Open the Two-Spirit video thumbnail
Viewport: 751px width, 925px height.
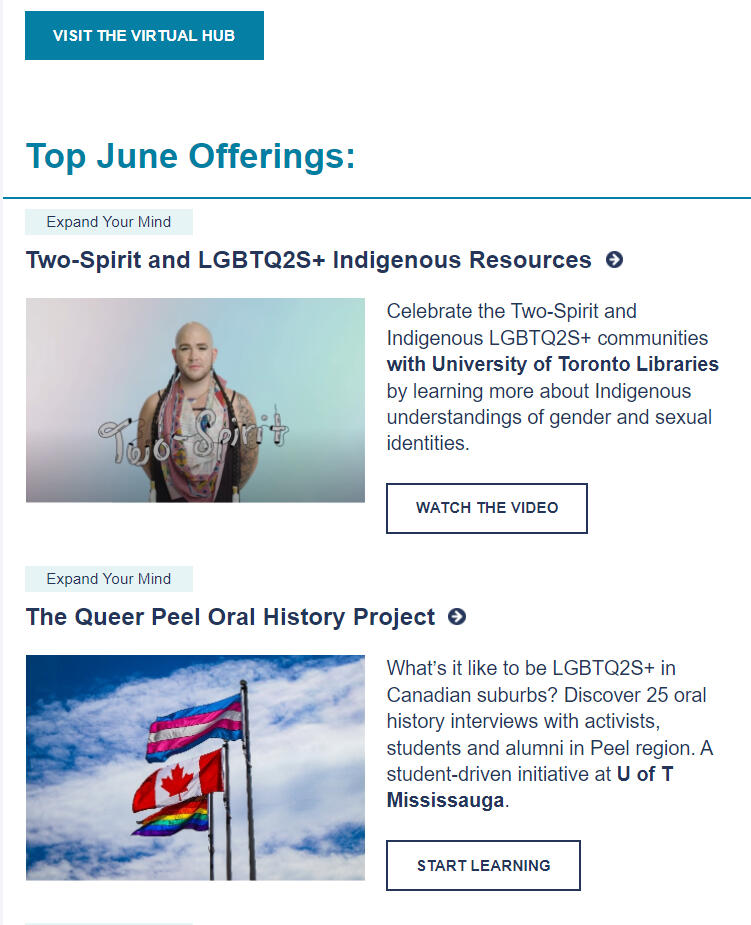[x=195, y=400]
